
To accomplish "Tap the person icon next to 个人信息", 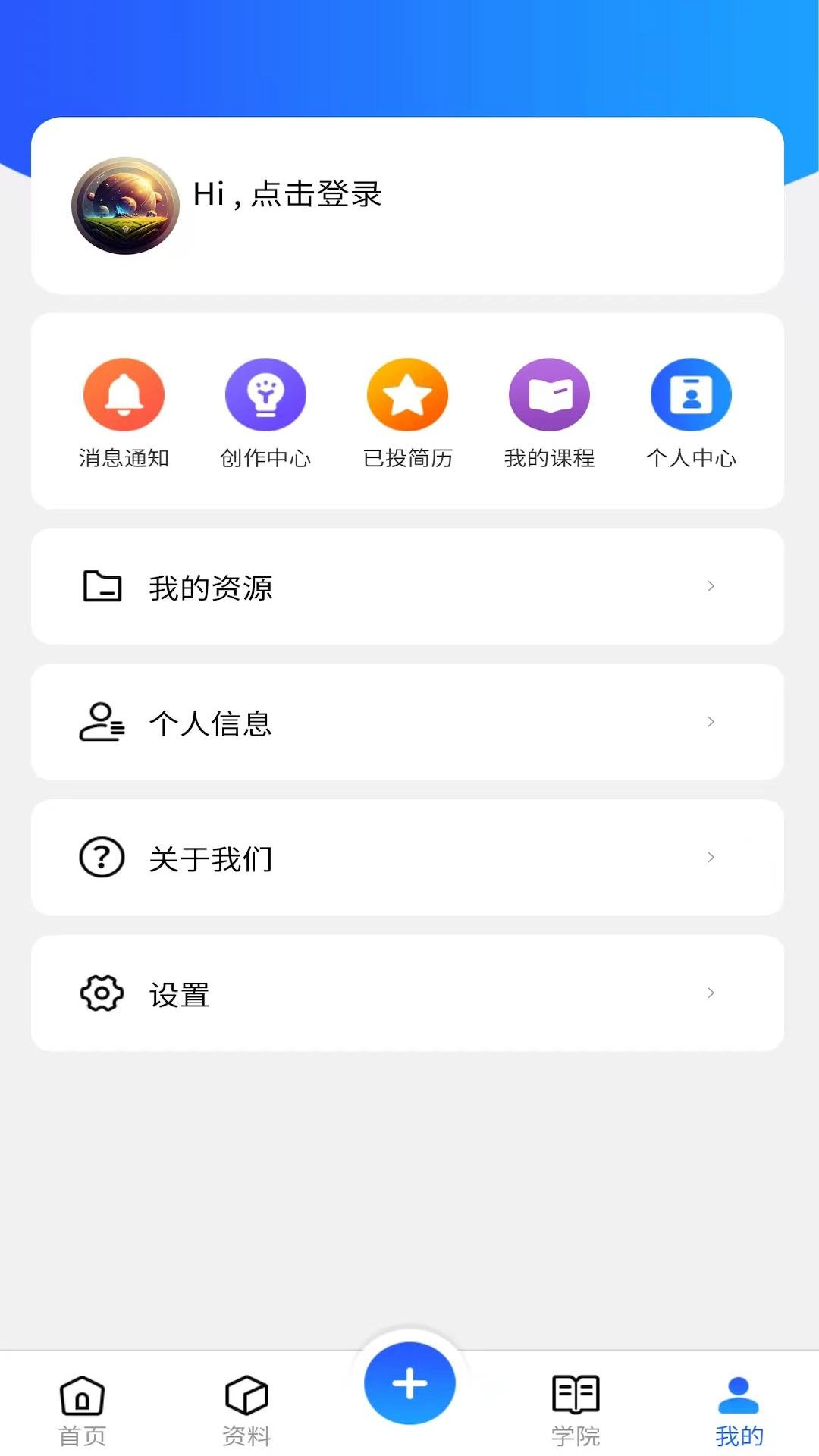I will pos(101,722).
